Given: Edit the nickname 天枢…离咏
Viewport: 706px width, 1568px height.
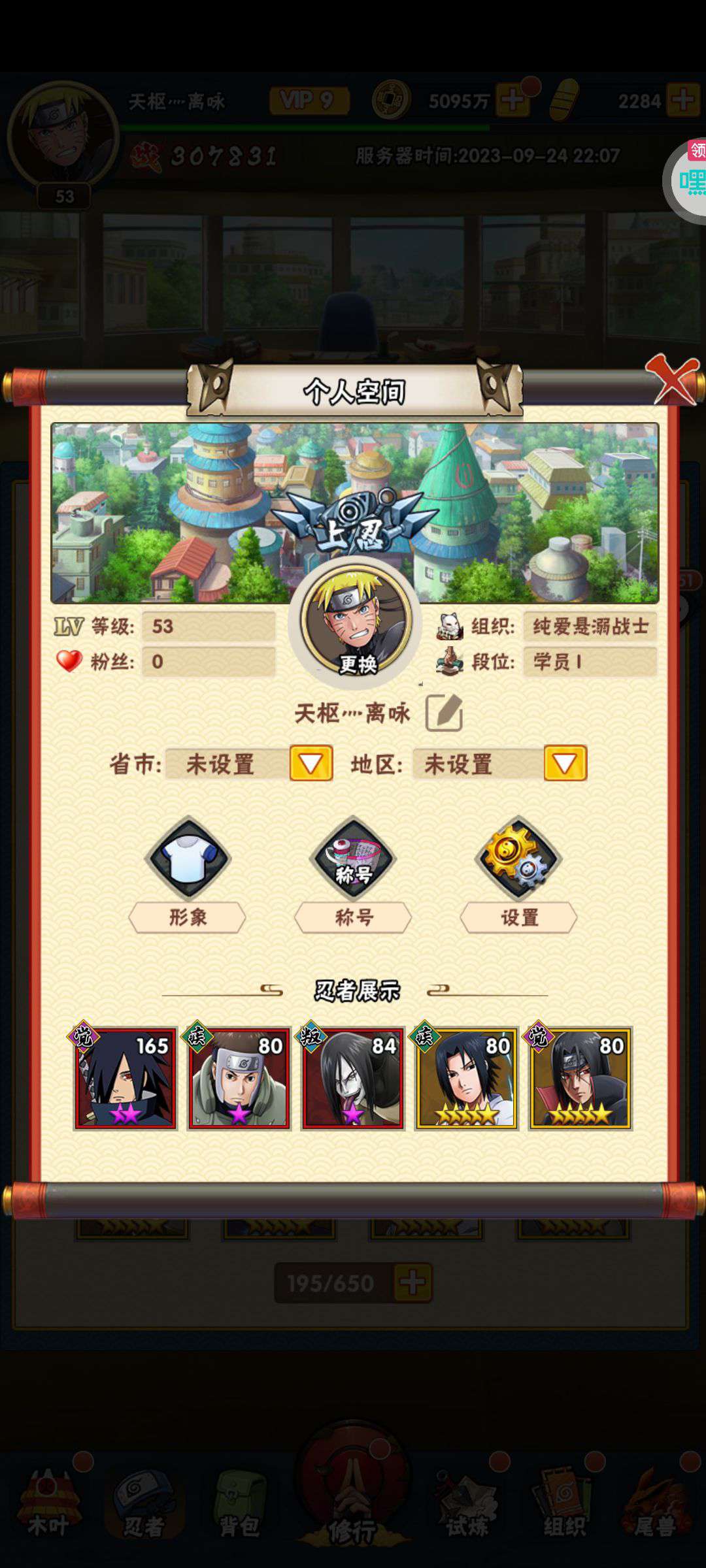Looking at the screenshot, I should pyautogui.click(x=444, y=713).
